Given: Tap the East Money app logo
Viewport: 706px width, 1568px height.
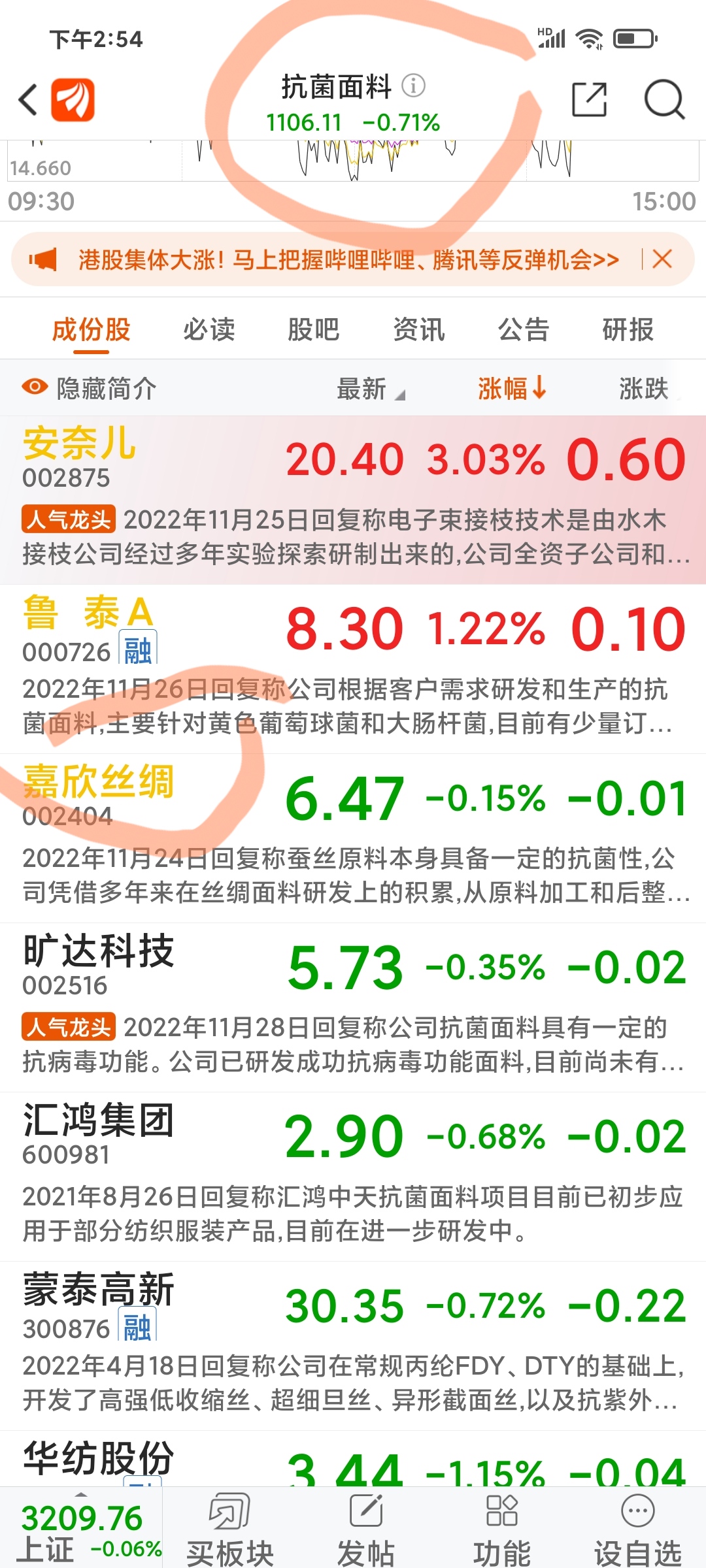Looking at the screenshot, I should click(x=72, y=99).
